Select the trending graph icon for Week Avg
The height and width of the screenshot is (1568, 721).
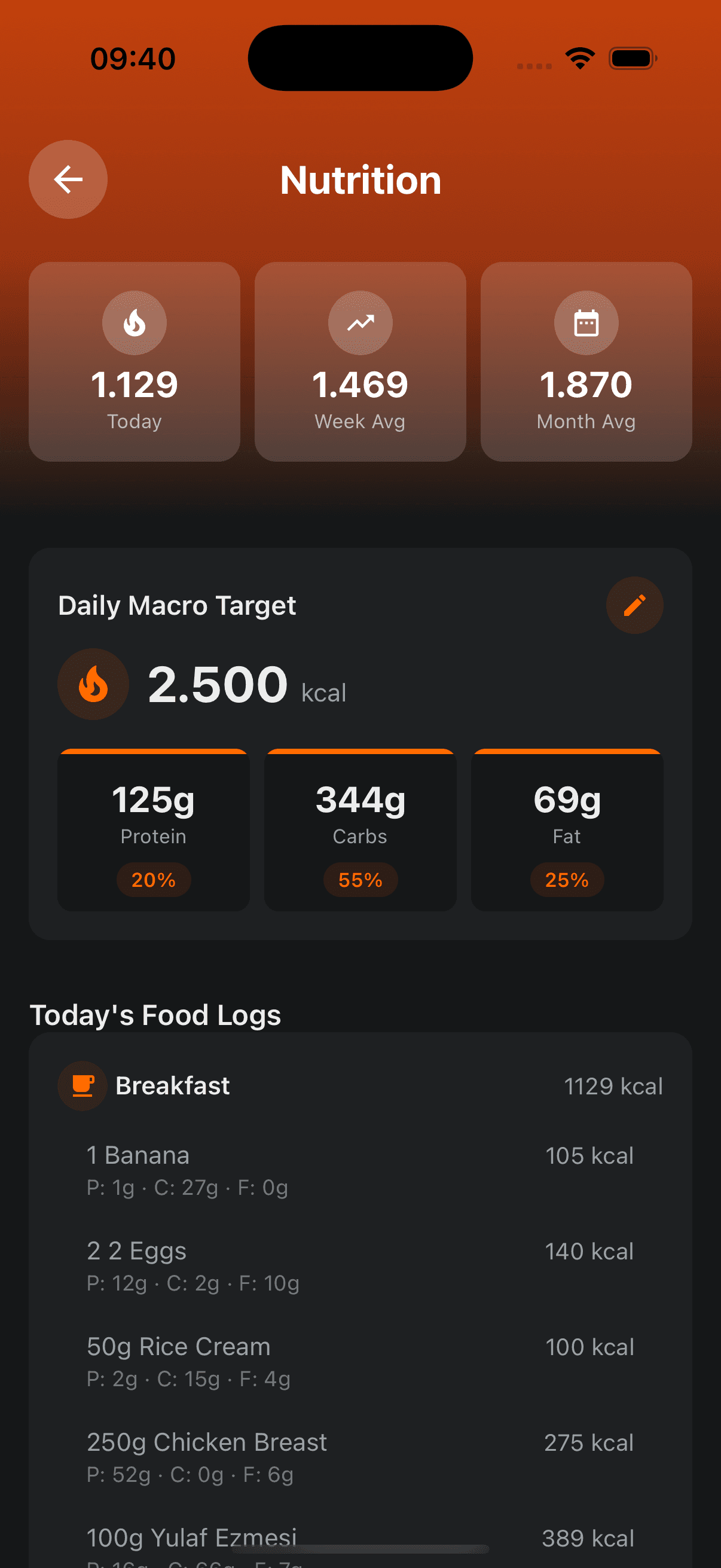360,323
